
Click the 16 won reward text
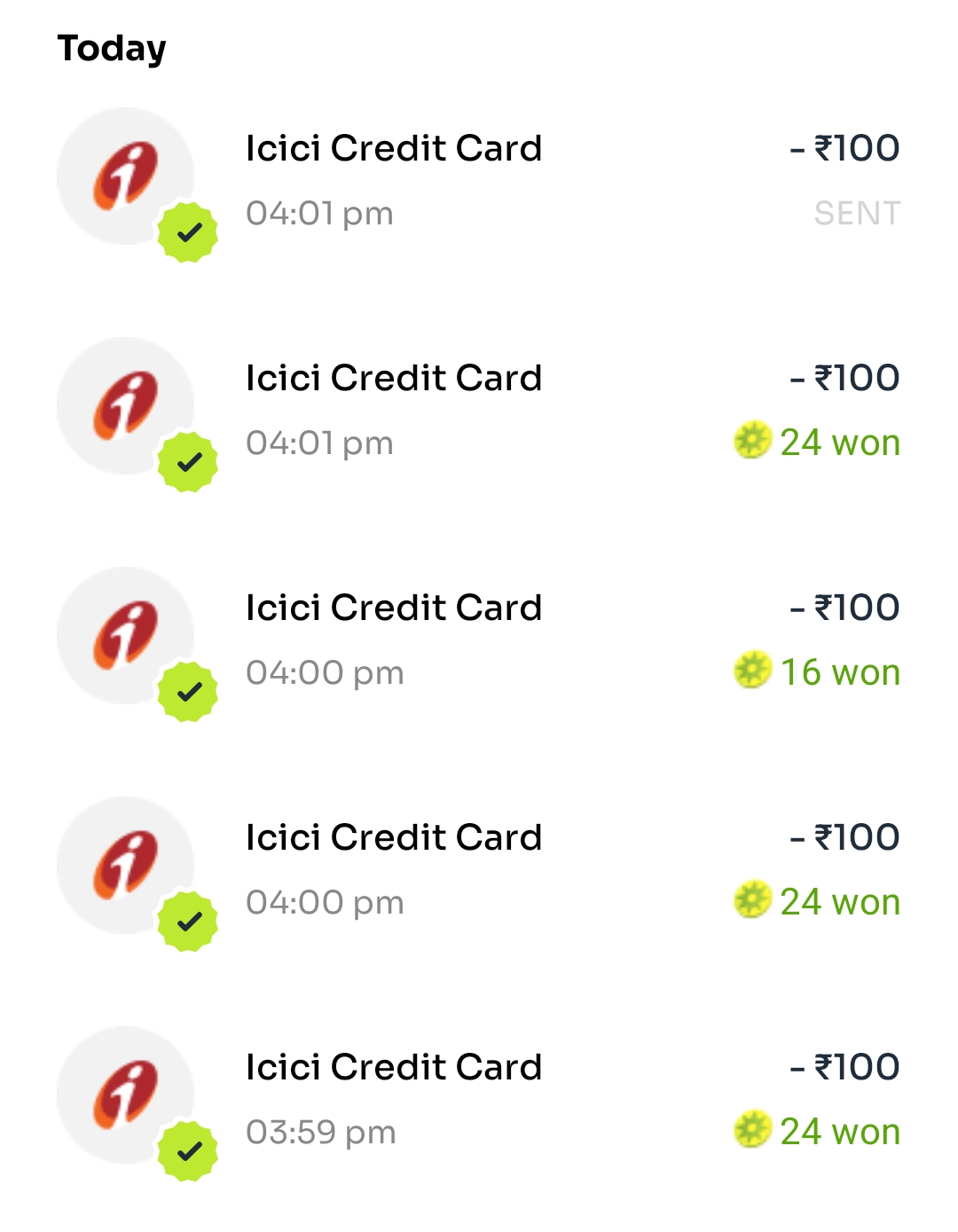839,673
